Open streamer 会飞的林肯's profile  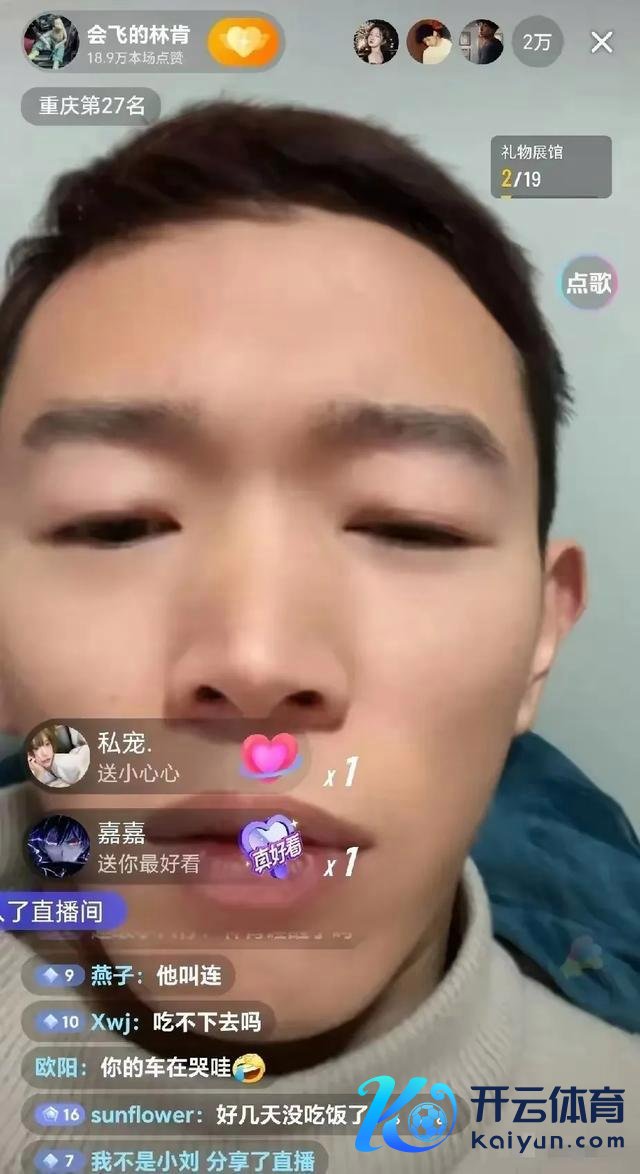[x=50, y=42]
